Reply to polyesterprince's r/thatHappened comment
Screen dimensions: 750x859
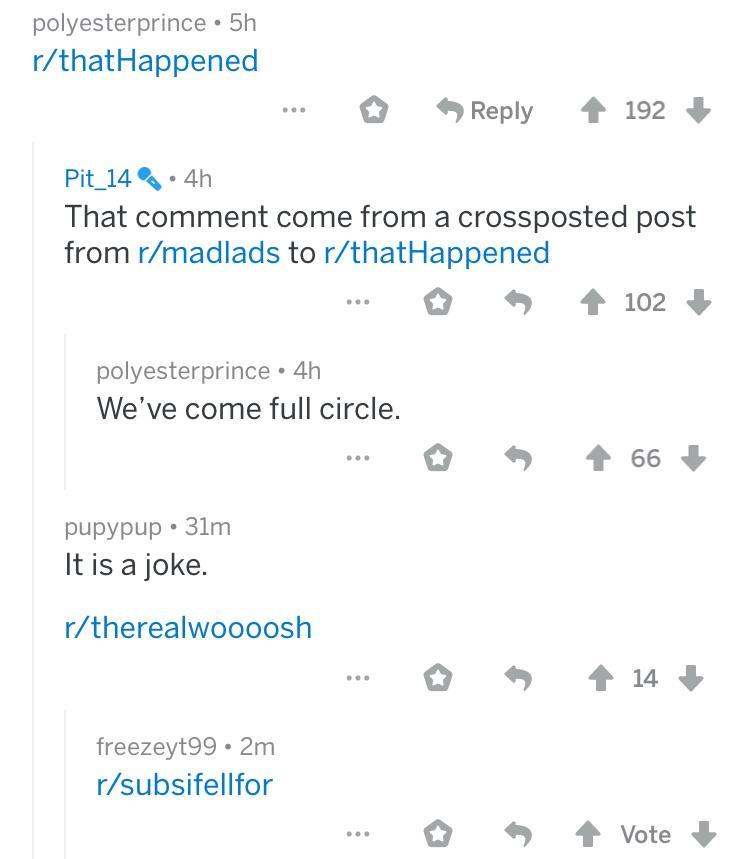tap(485, 110)
